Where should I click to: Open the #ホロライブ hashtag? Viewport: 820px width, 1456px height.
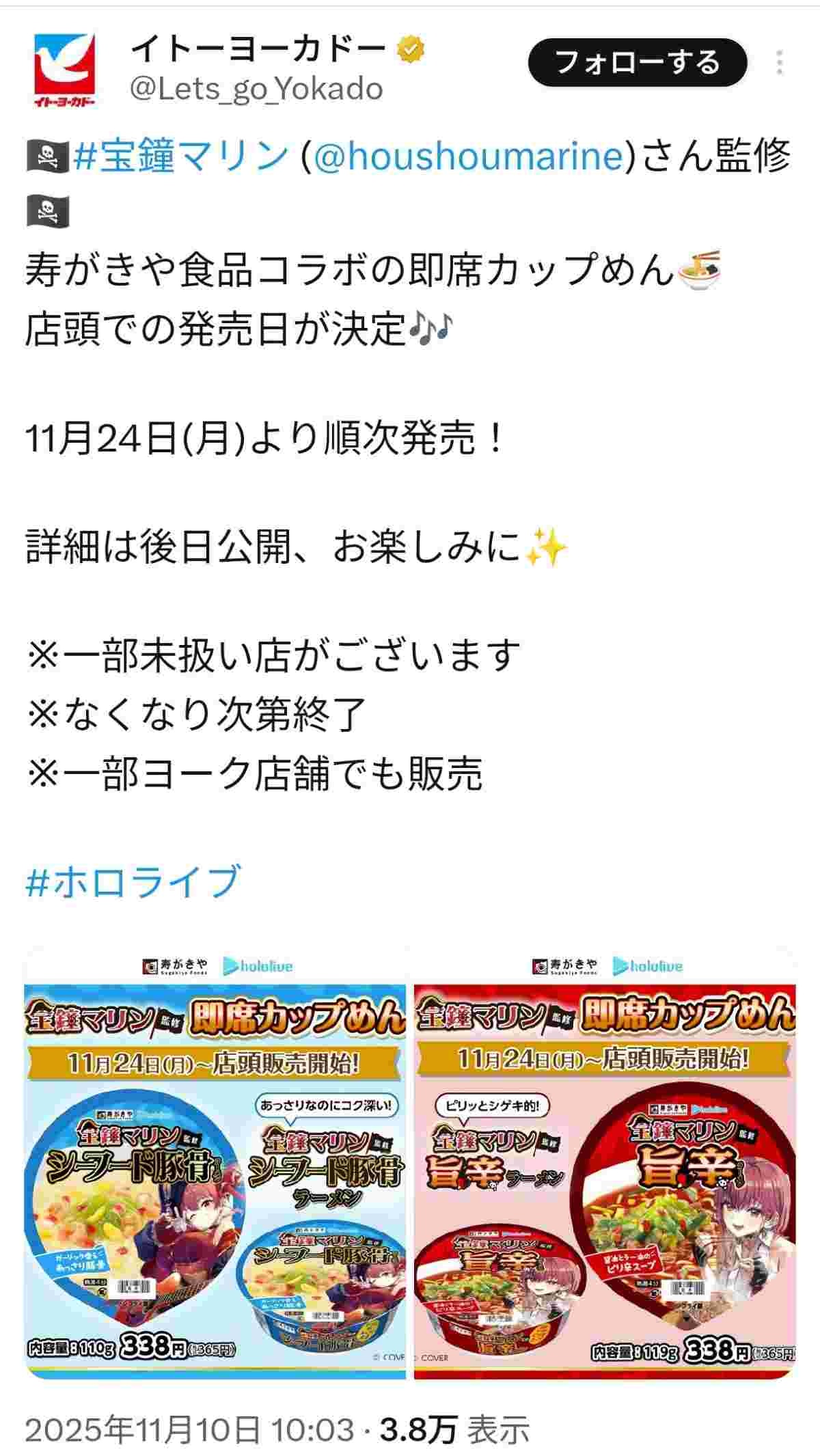coord(133,881)
